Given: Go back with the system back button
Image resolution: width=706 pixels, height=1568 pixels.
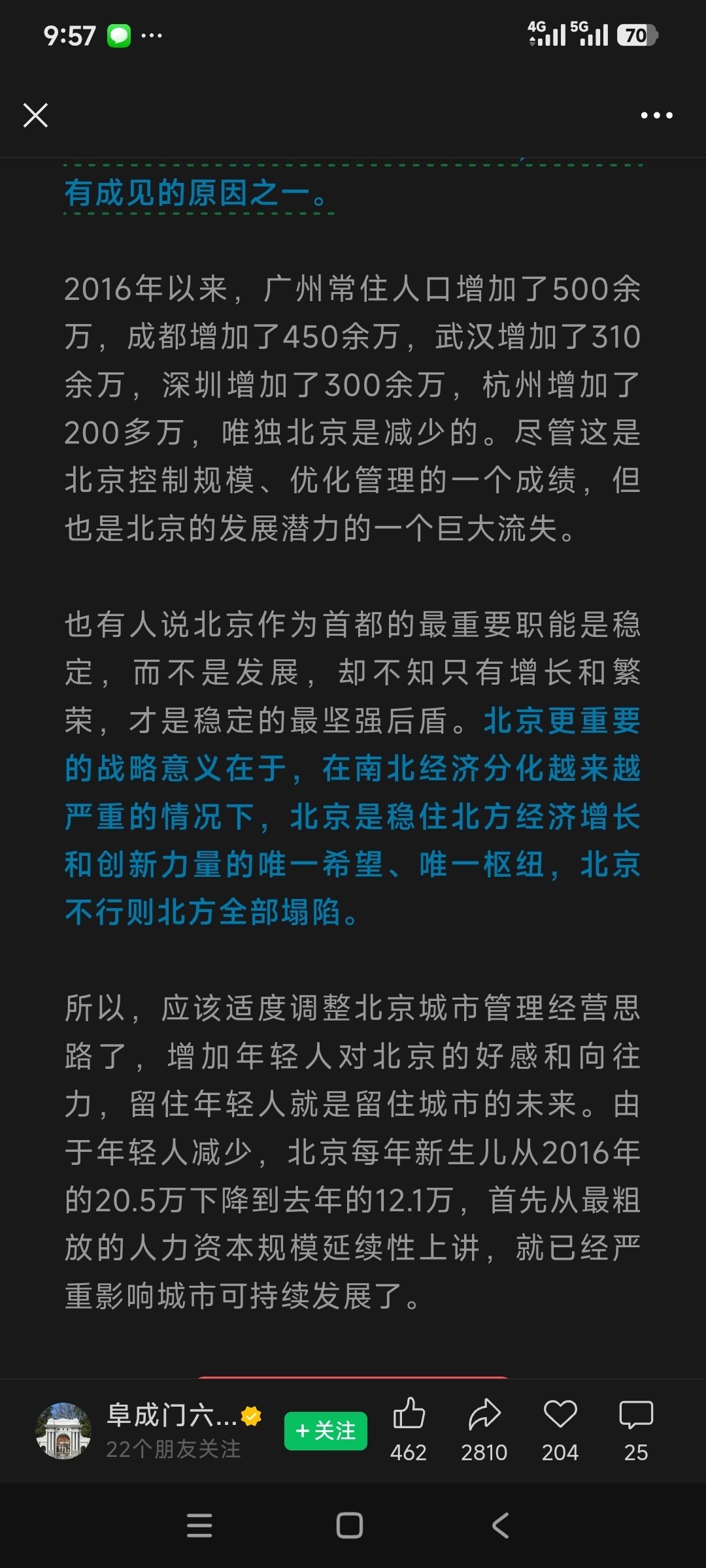Looking at the screenshot, I should tap(500, 1526).
